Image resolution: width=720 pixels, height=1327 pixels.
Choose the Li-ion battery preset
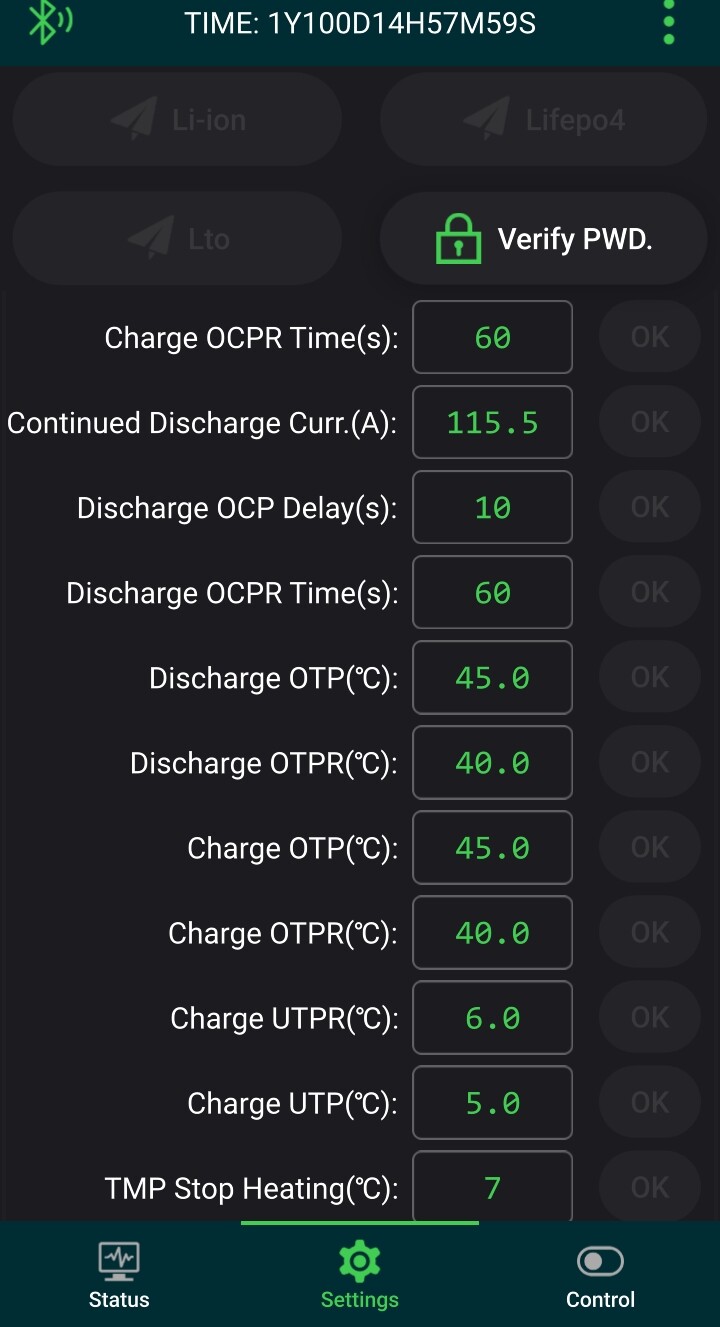tap(177, 119)
